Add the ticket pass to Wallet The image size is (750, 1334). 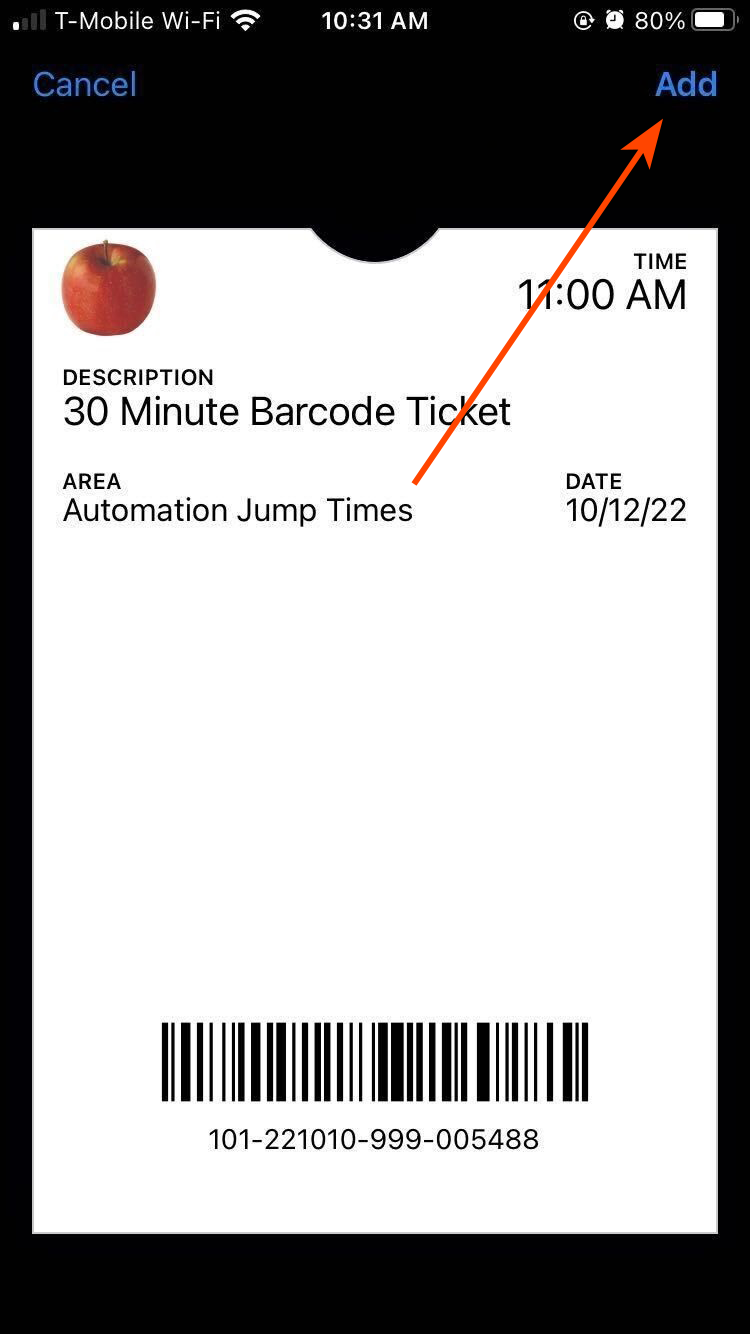[686, 84]
